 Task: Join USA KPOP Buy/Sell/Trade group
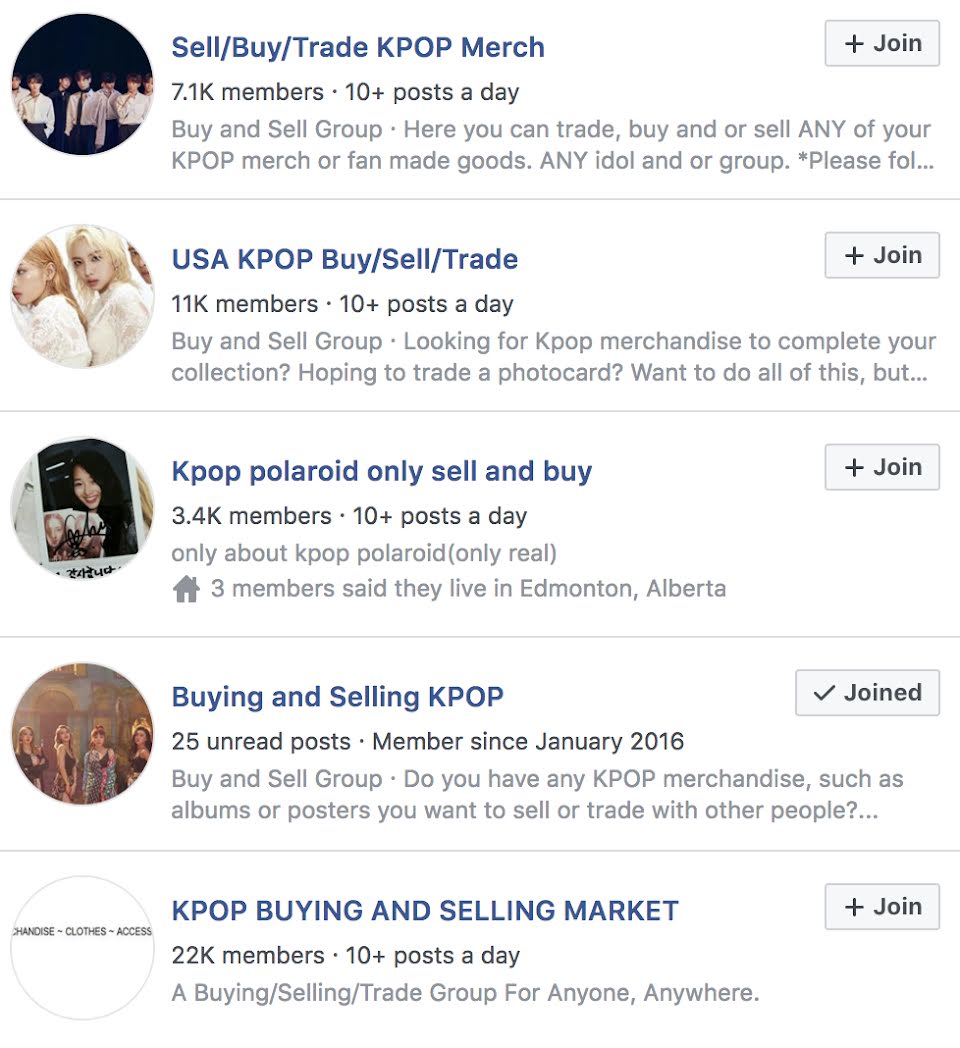[x=882, y=256]
